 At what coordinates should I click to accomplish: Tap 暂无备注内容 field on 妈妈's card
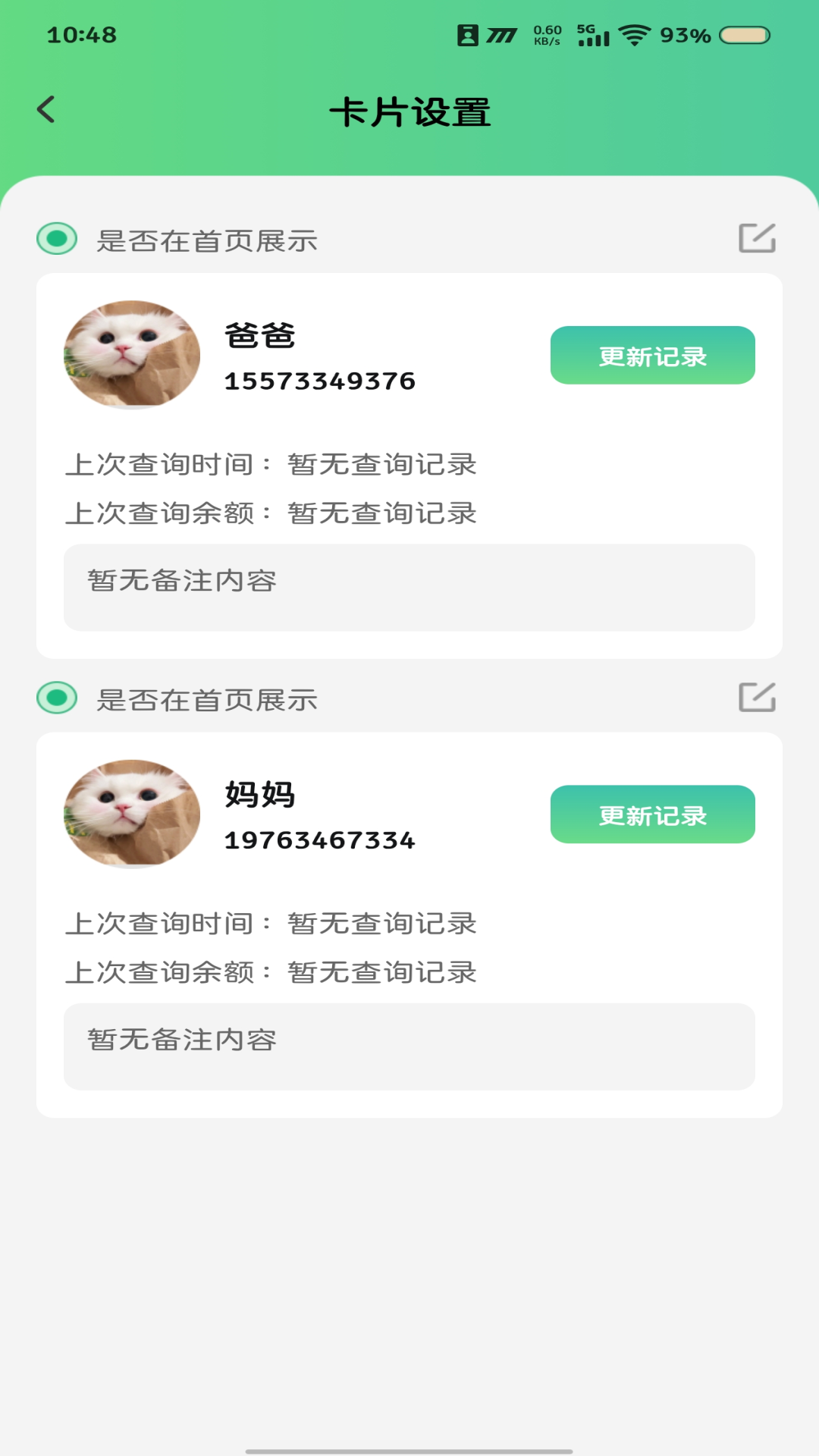(x=409, y=1045)
